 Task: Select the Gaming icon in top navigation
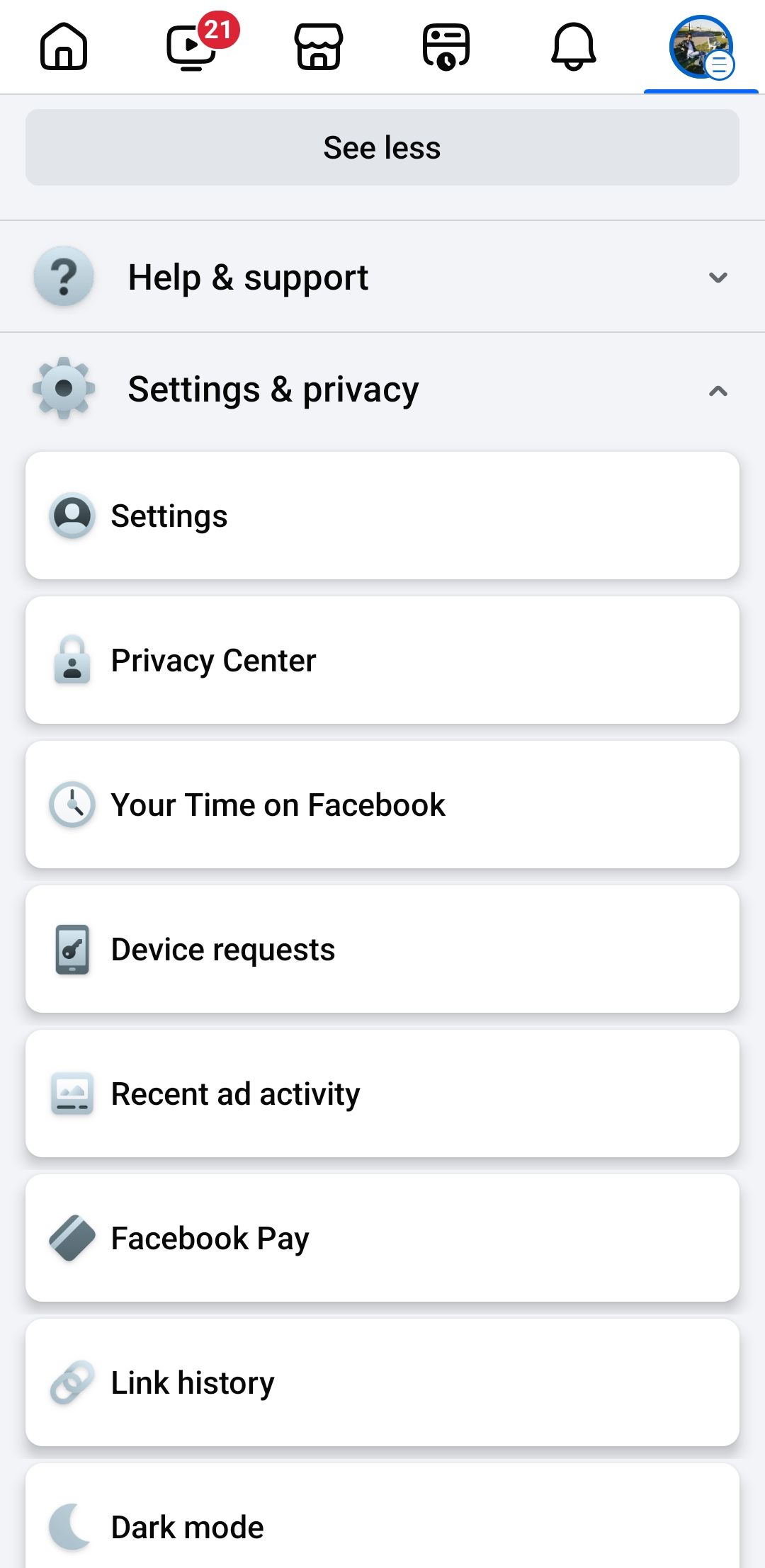[446, 46]
